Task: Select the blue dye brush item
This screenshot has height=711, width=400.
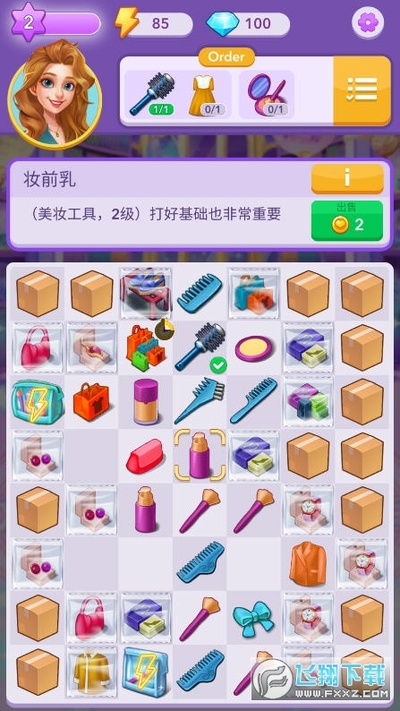Action: pos(200,400)
